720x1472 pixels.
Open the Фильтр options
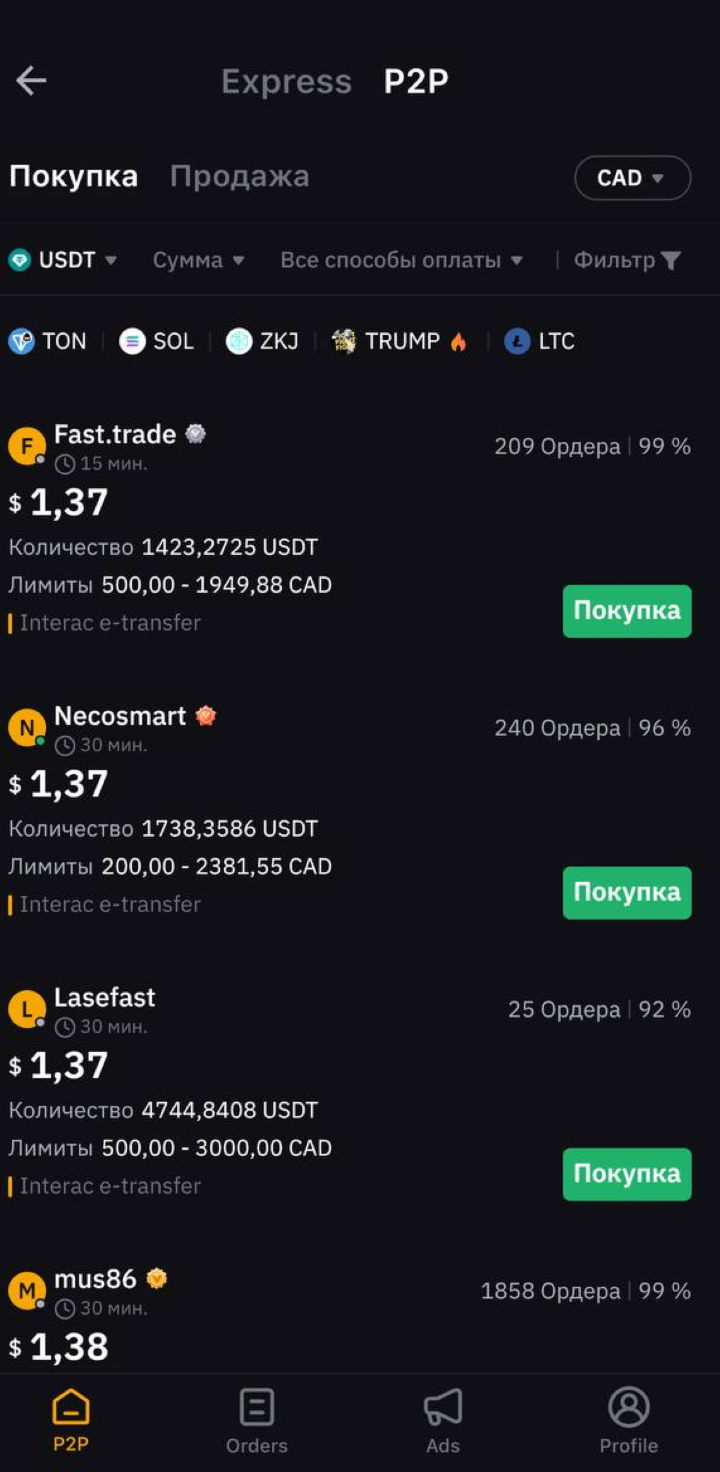click(627, 260)
